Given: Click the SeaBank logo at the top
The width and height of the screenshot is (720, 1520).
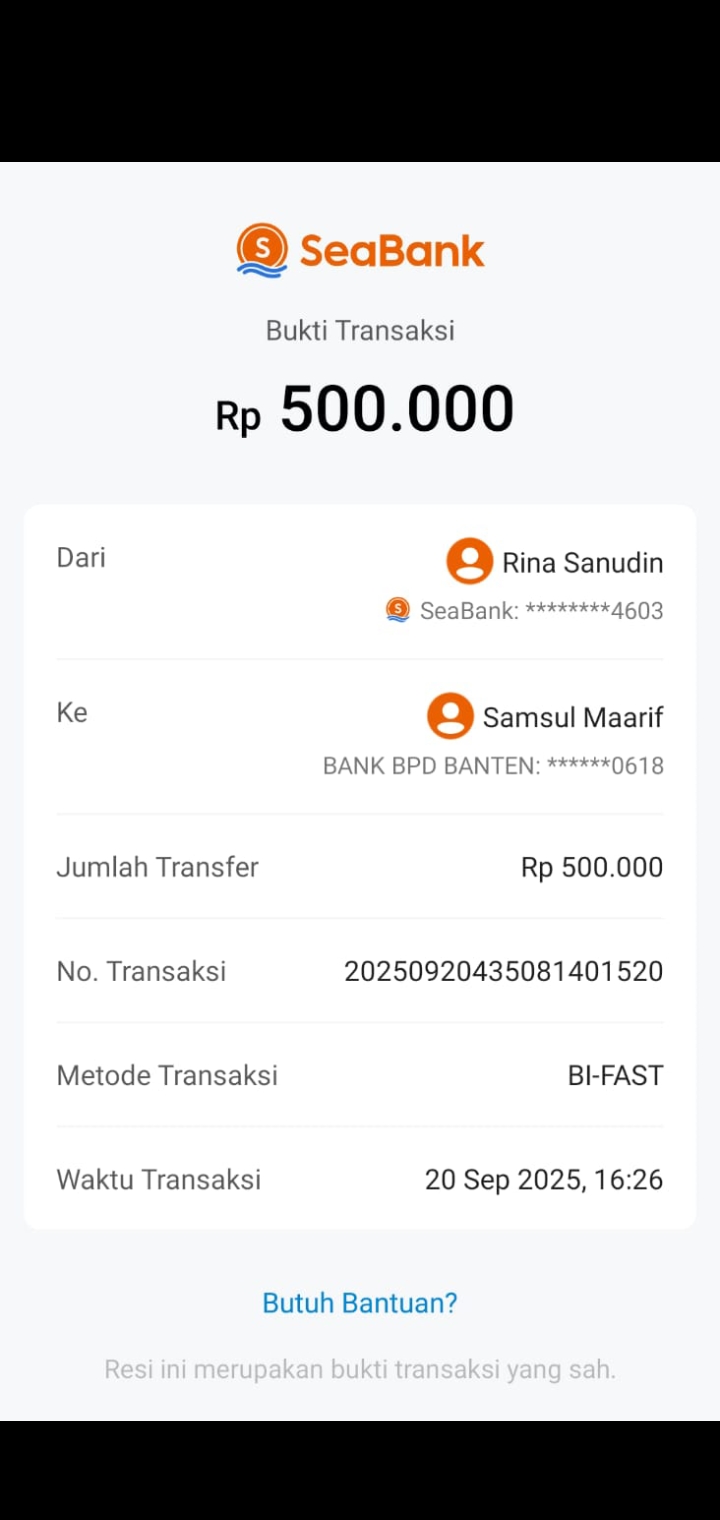Looking at the screenshot, I should pyautogui.click(x=359, y=248).
